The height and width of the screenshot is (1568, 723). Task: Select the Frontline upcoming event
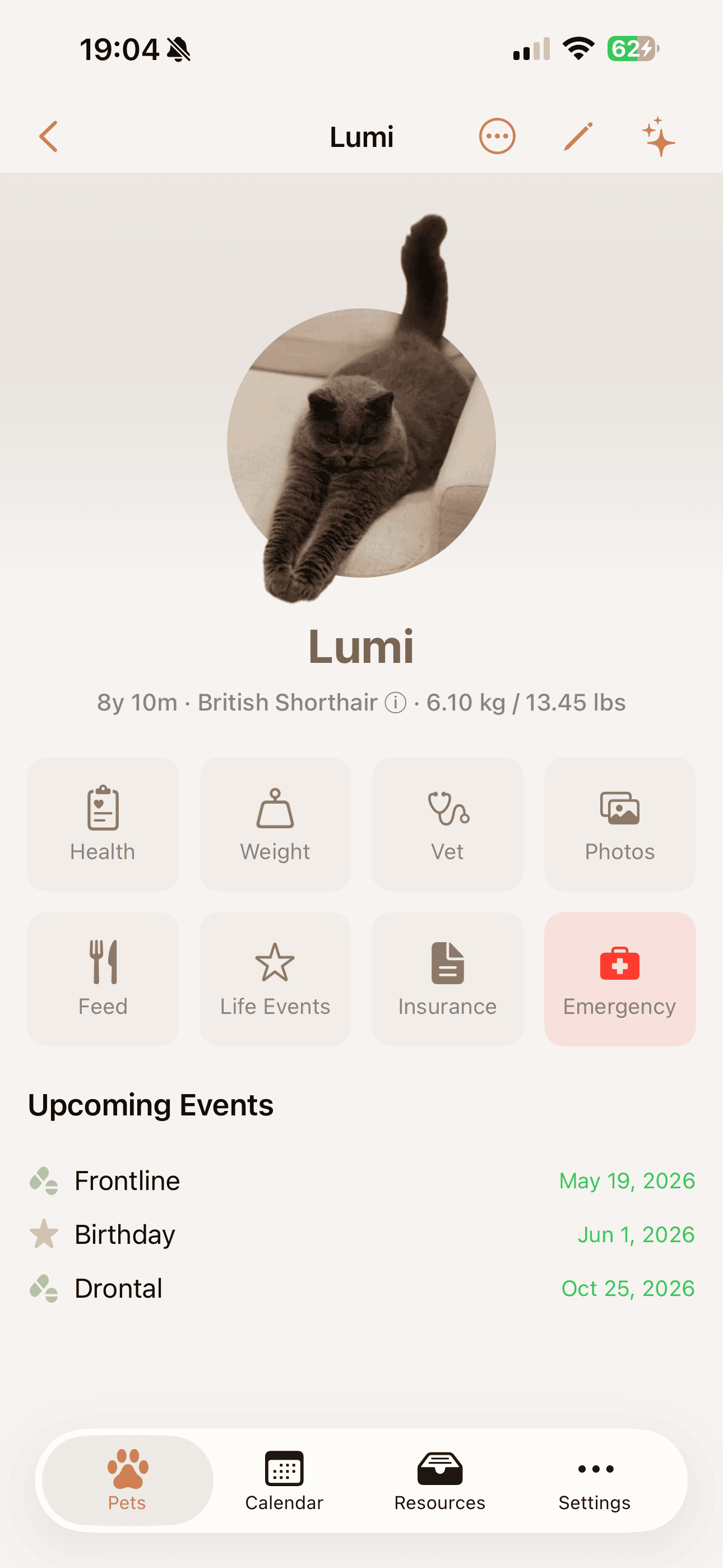click(361, 1180)
